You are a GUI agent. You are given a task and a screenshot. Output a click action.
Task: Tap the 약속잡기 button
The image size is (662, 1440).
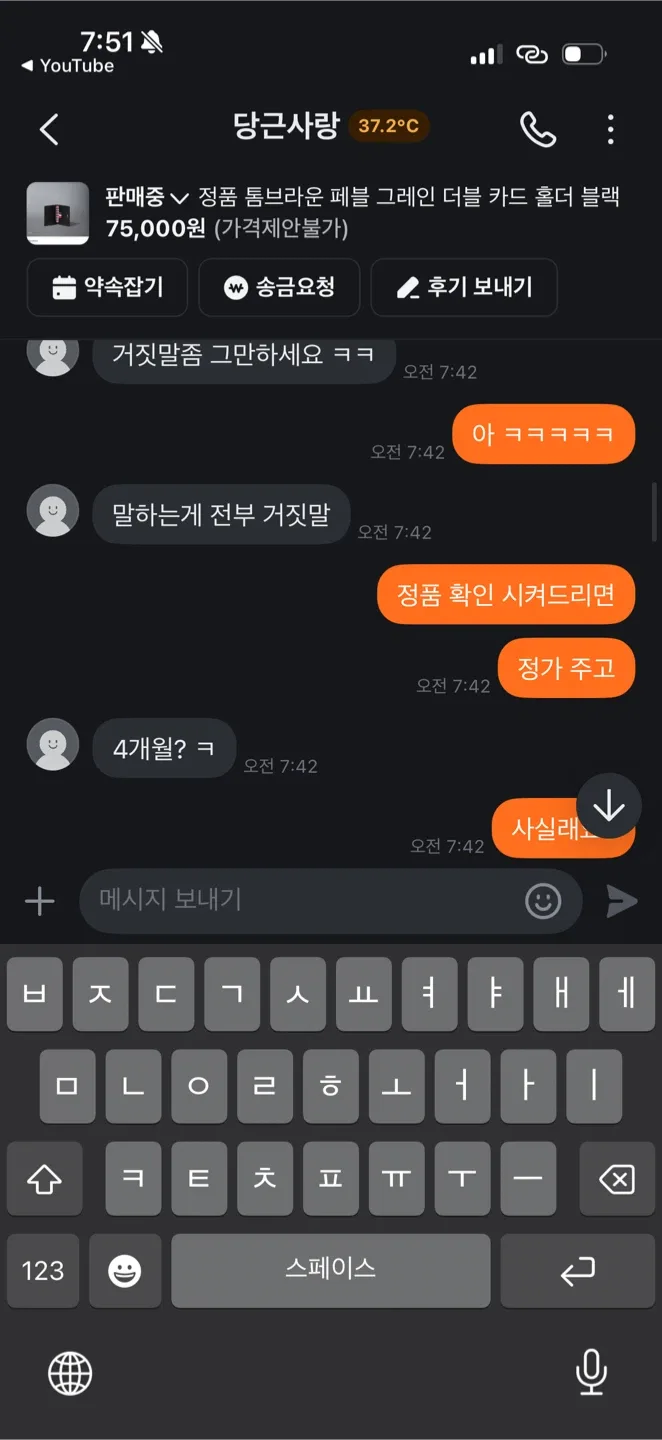[108, 288]
